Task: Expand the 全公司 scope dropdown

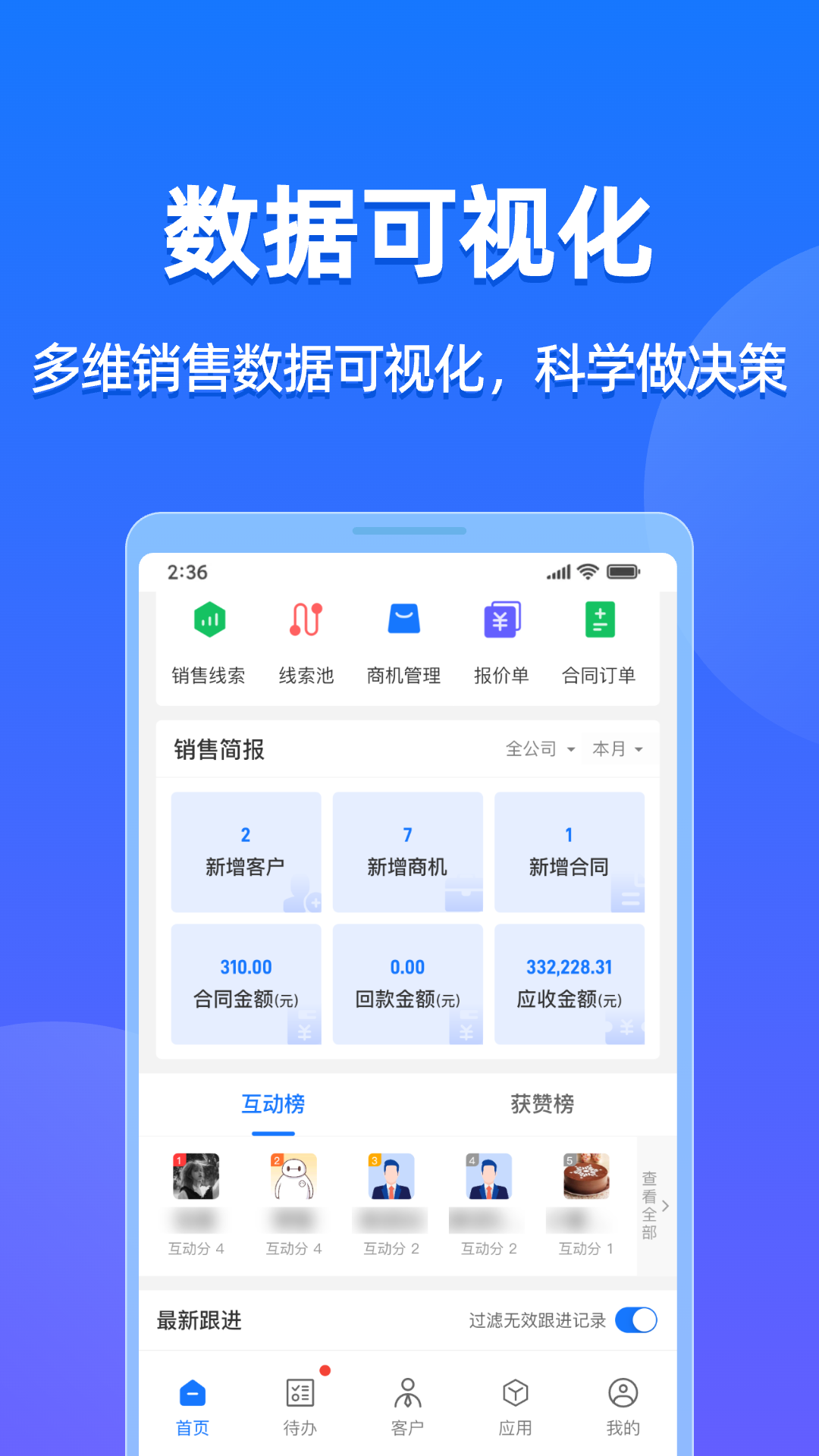Action: (x=541, y=748)
